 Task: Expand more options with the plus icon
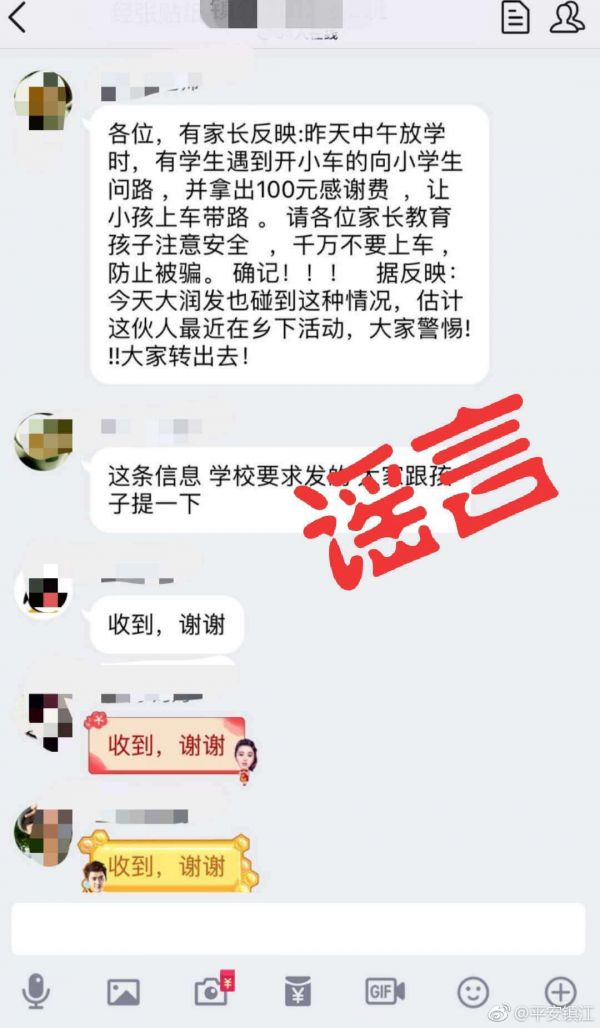560,991
